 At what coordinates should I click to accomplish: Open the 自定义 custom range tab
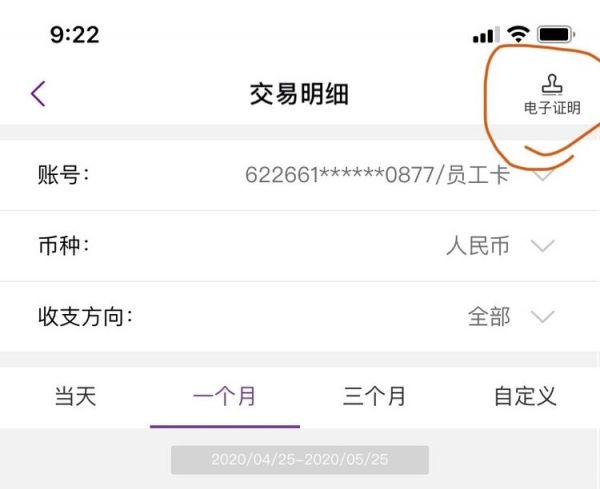click(525, 396)
